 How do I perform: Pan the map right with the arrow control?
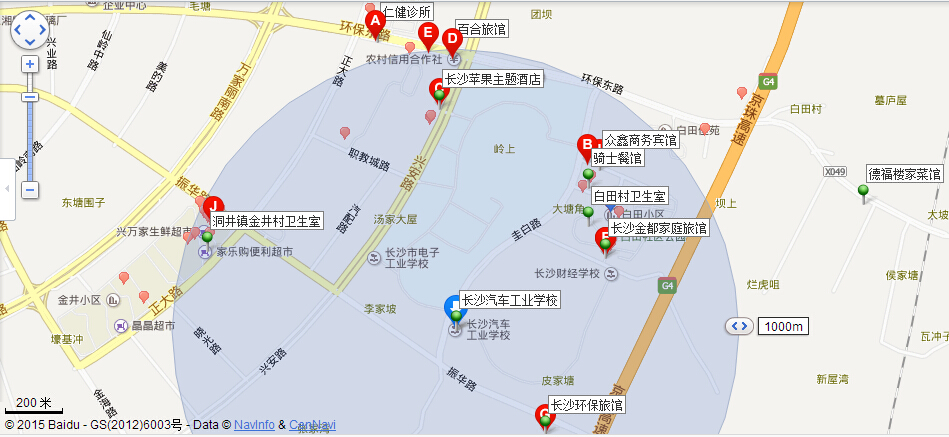[x=41, y=31]
